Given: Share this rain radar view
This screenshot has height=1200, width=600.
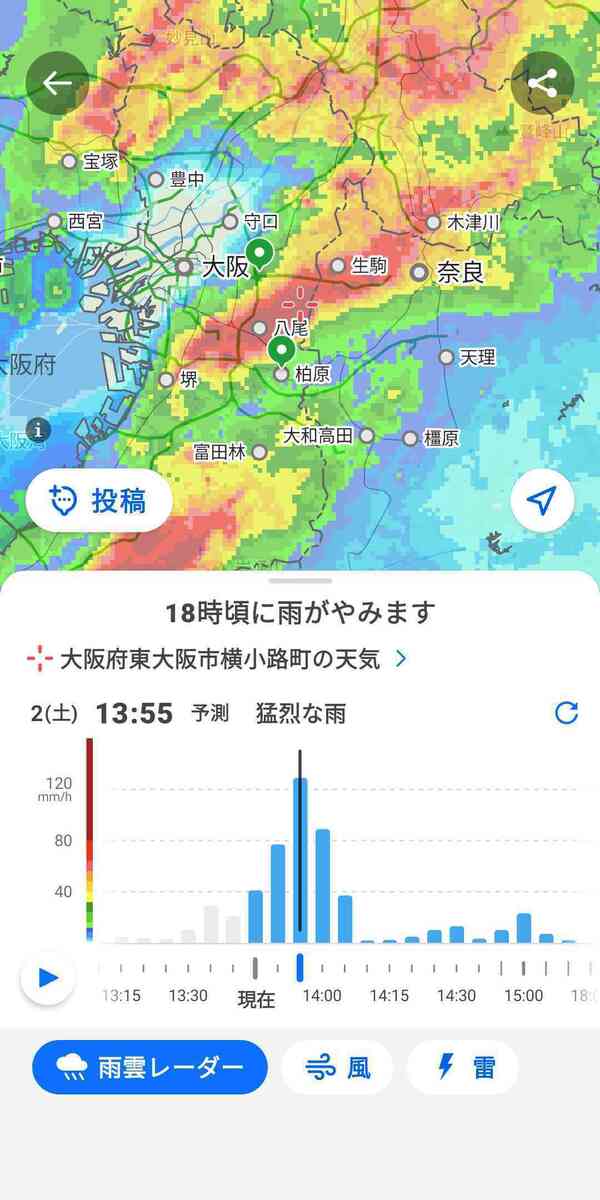Looking at the screenshot, I should pos(542,84).
